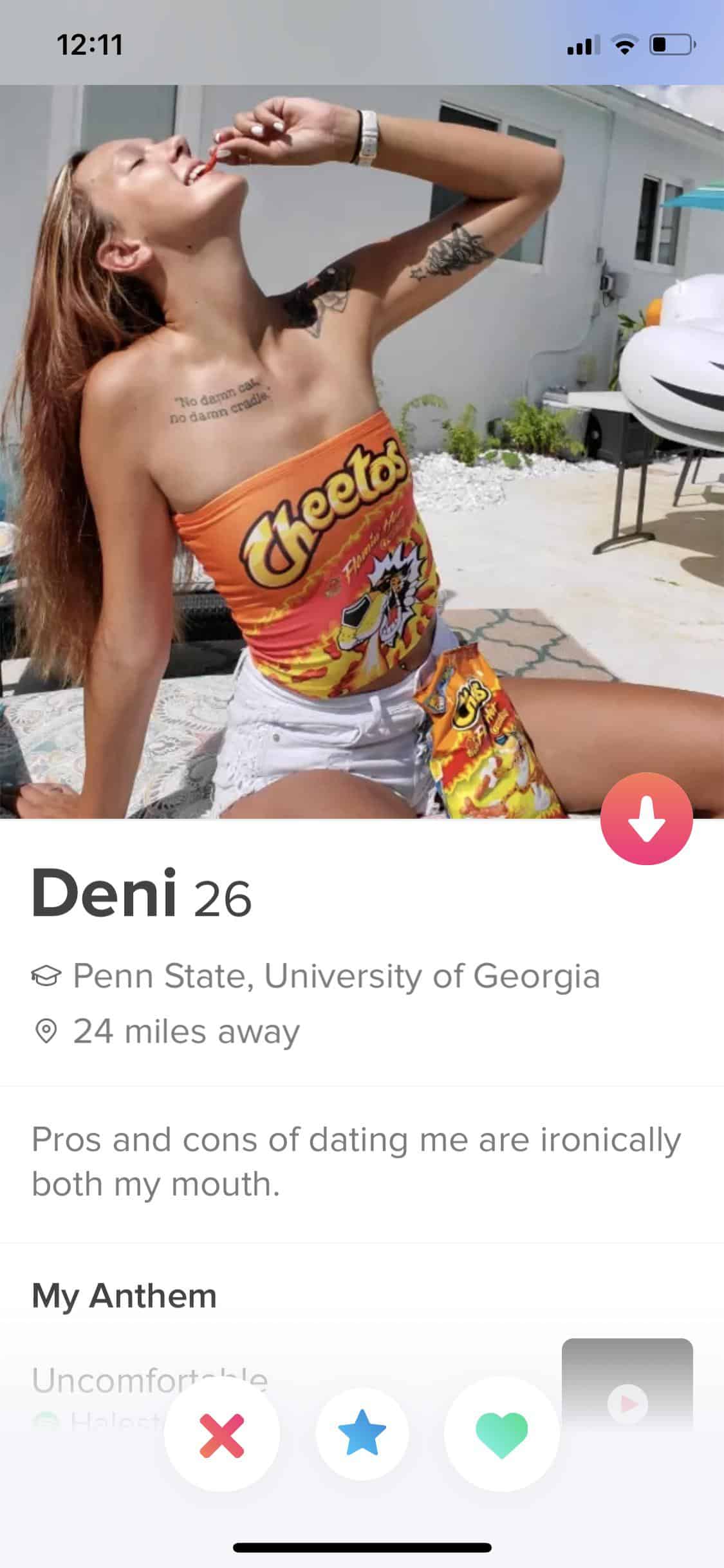Image resolution: width=724 pixels, height=1568 pixels.
Task: Collapse profile with the down arrow button
Action: 646,819
